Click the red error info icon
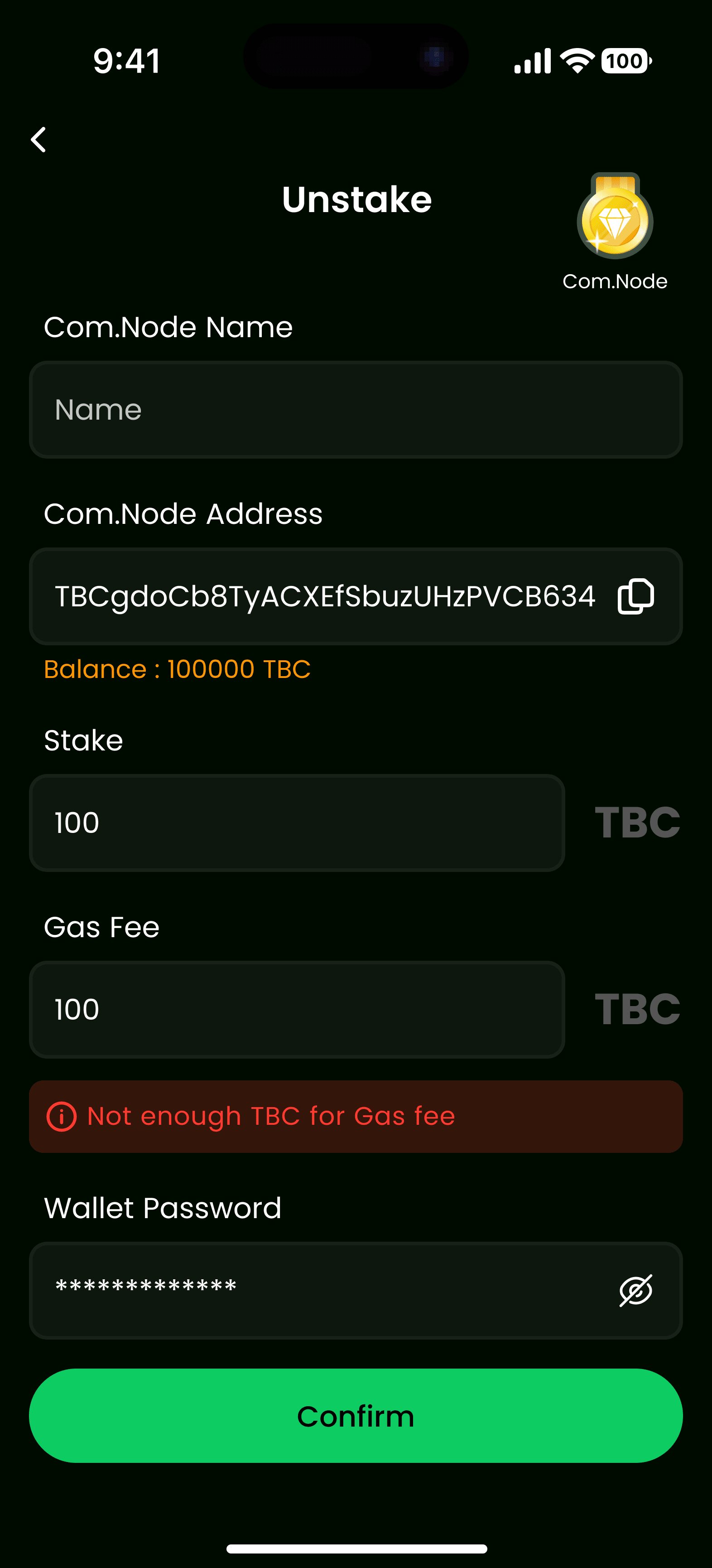 [x=63, y=1116]
